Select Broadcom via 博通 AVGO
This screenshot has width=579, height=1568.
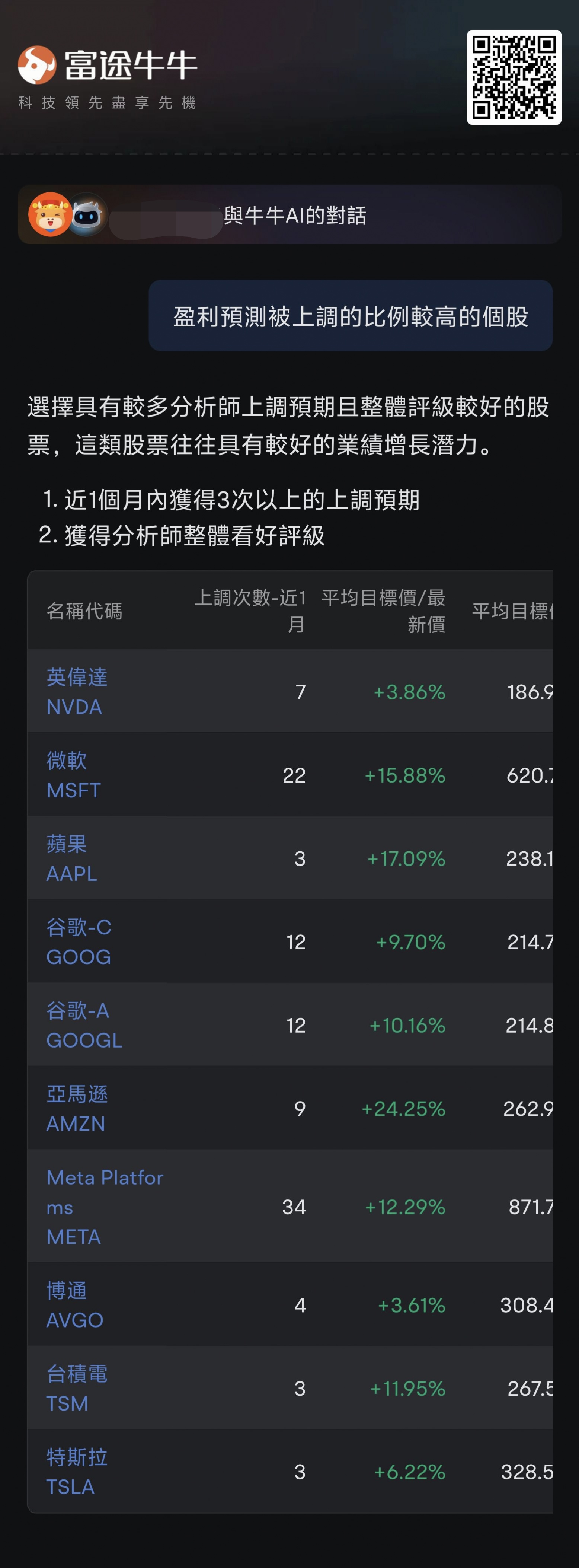pos(75,1306)
